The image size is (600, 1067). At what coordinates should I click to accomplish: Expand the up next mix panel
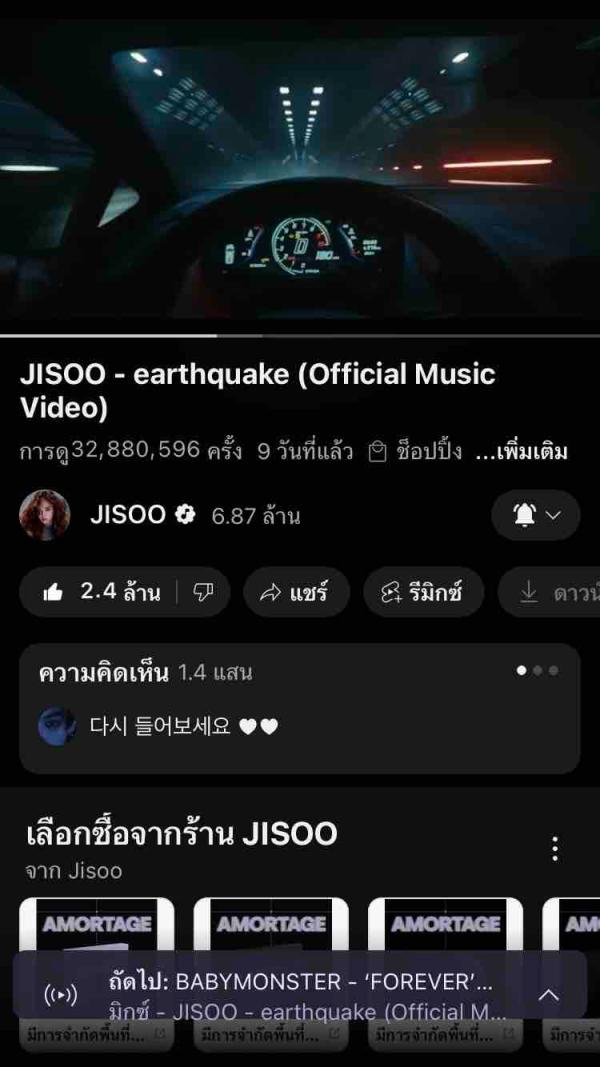(x=548, y=994)
